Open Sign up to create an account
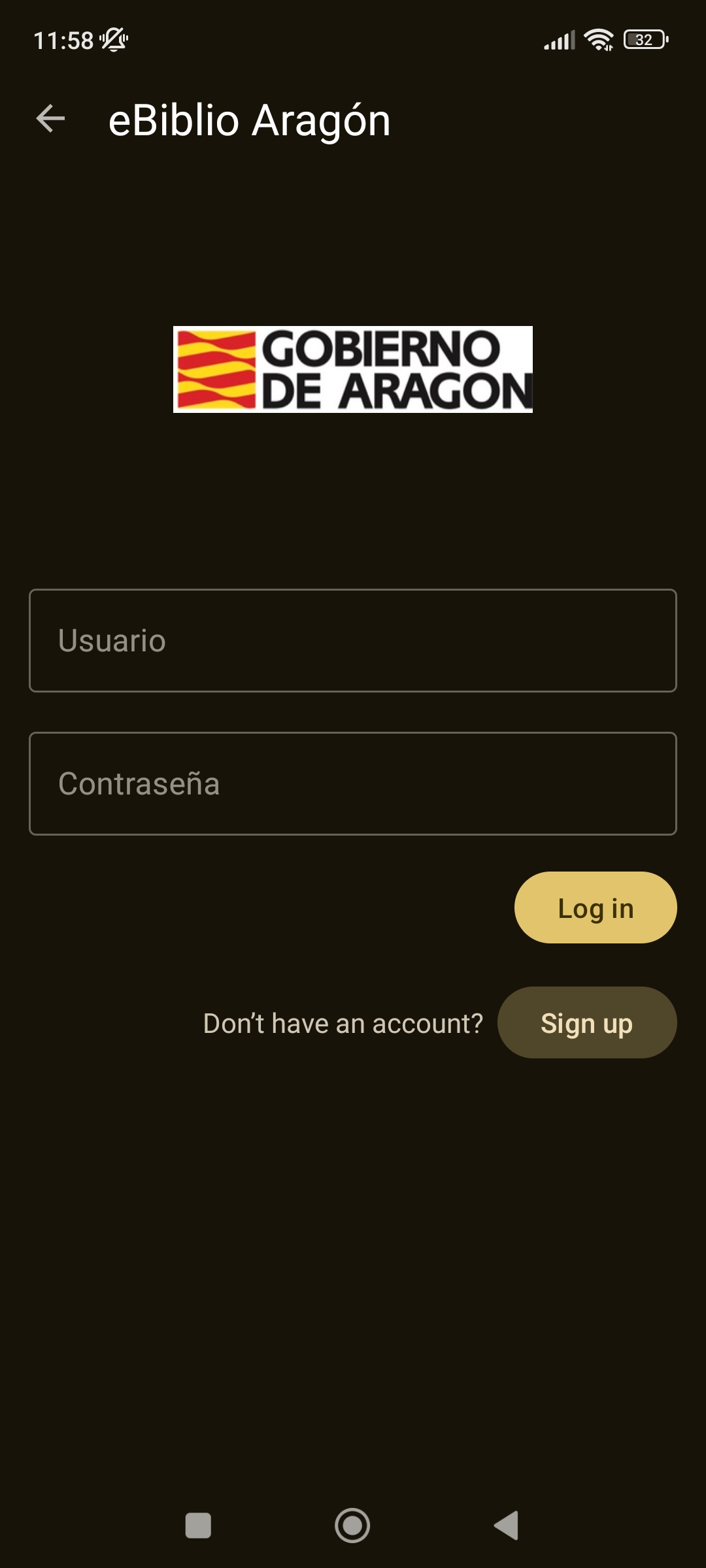This screenshot has height=1568, width=706. (586, 1022)
